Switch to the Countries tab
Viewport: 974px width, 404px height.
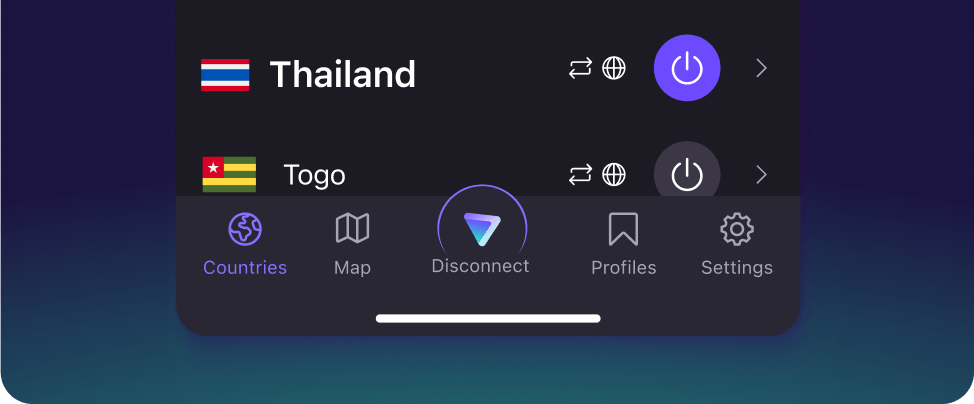245,243
